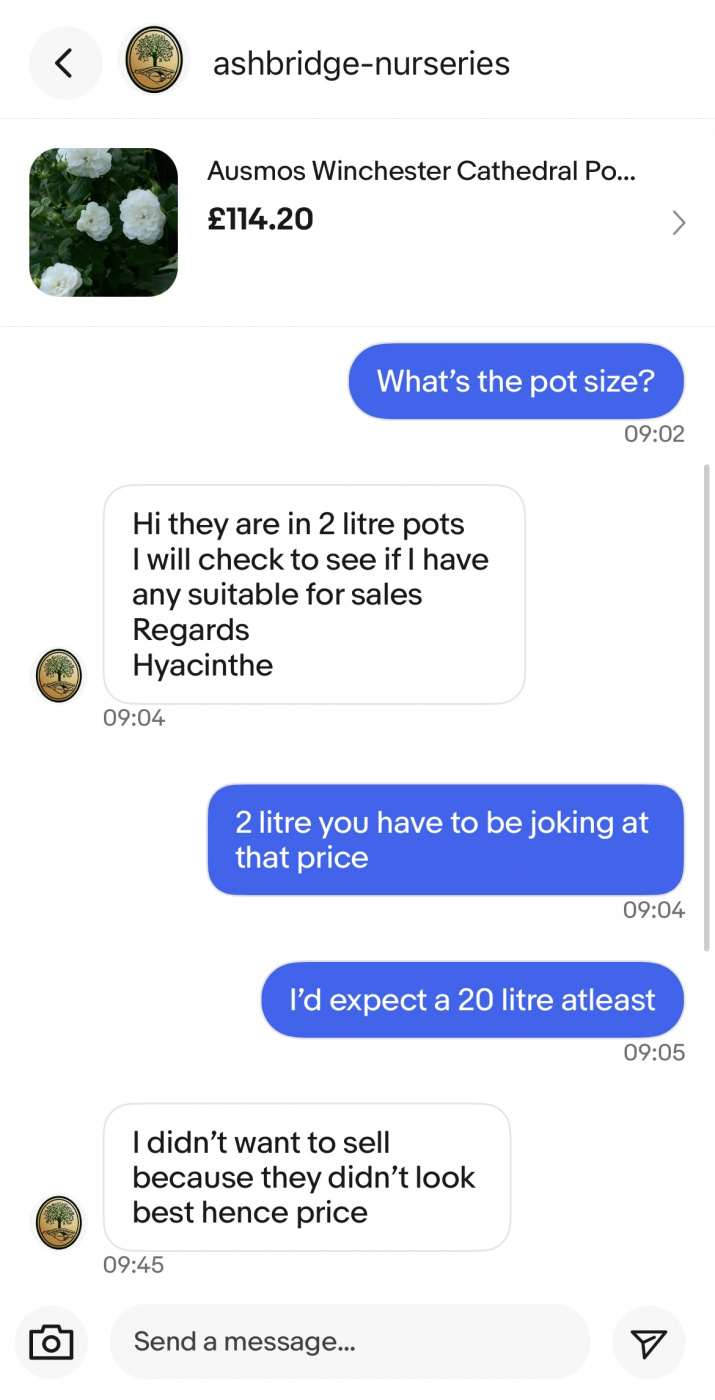Send the message with the paper plane
The width and height of the screenshot is (715, 1400).
(649, 1343)
